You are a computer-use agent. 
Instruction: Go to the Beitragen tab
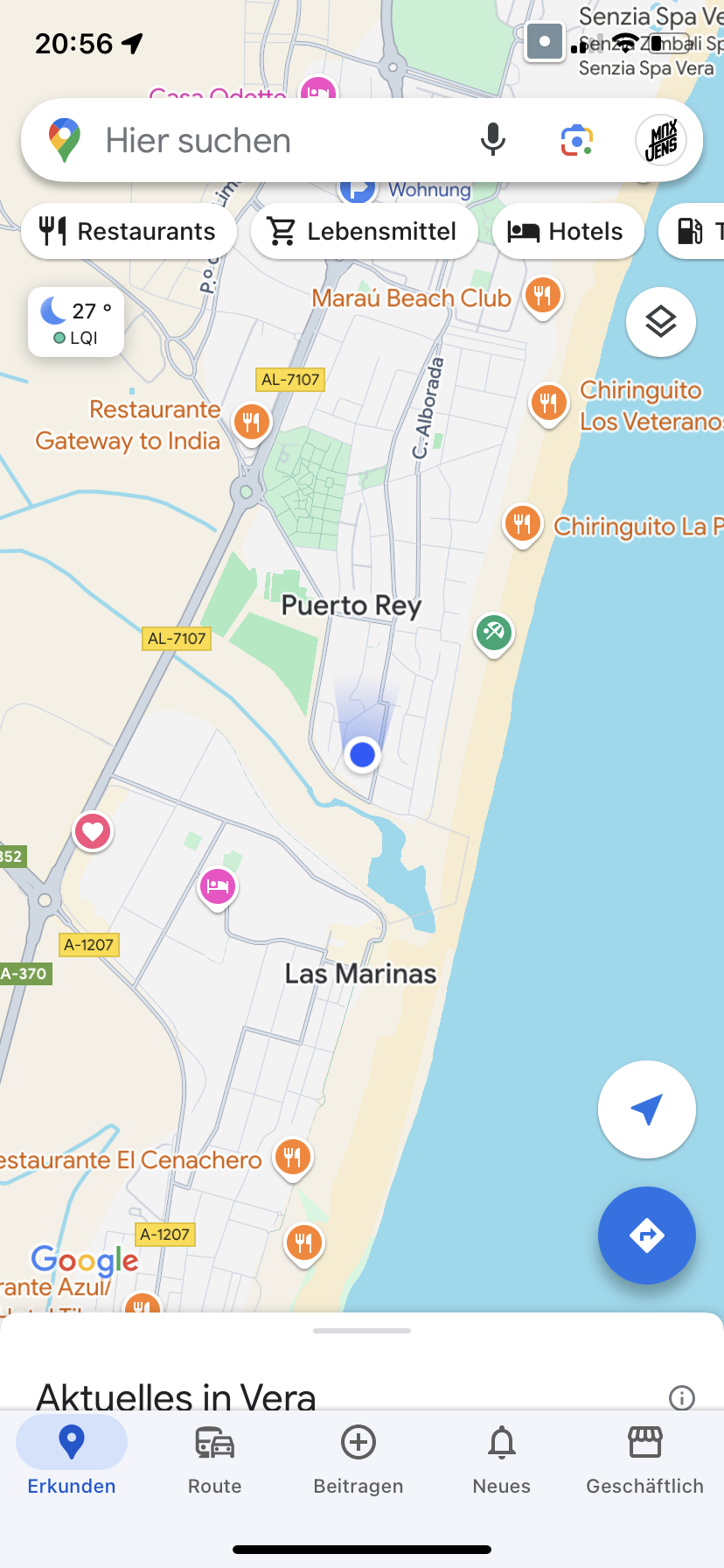pyautogui.click(x=359, y=1458)
